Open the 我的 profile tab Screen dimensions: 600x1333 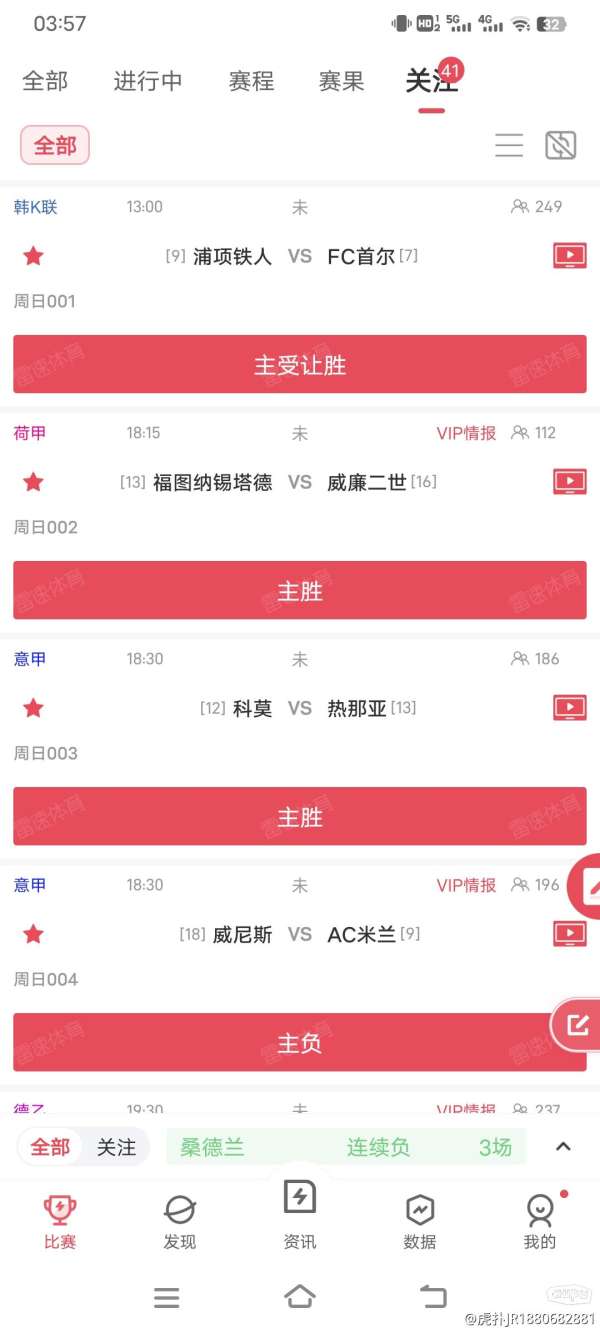[540, 1221]
